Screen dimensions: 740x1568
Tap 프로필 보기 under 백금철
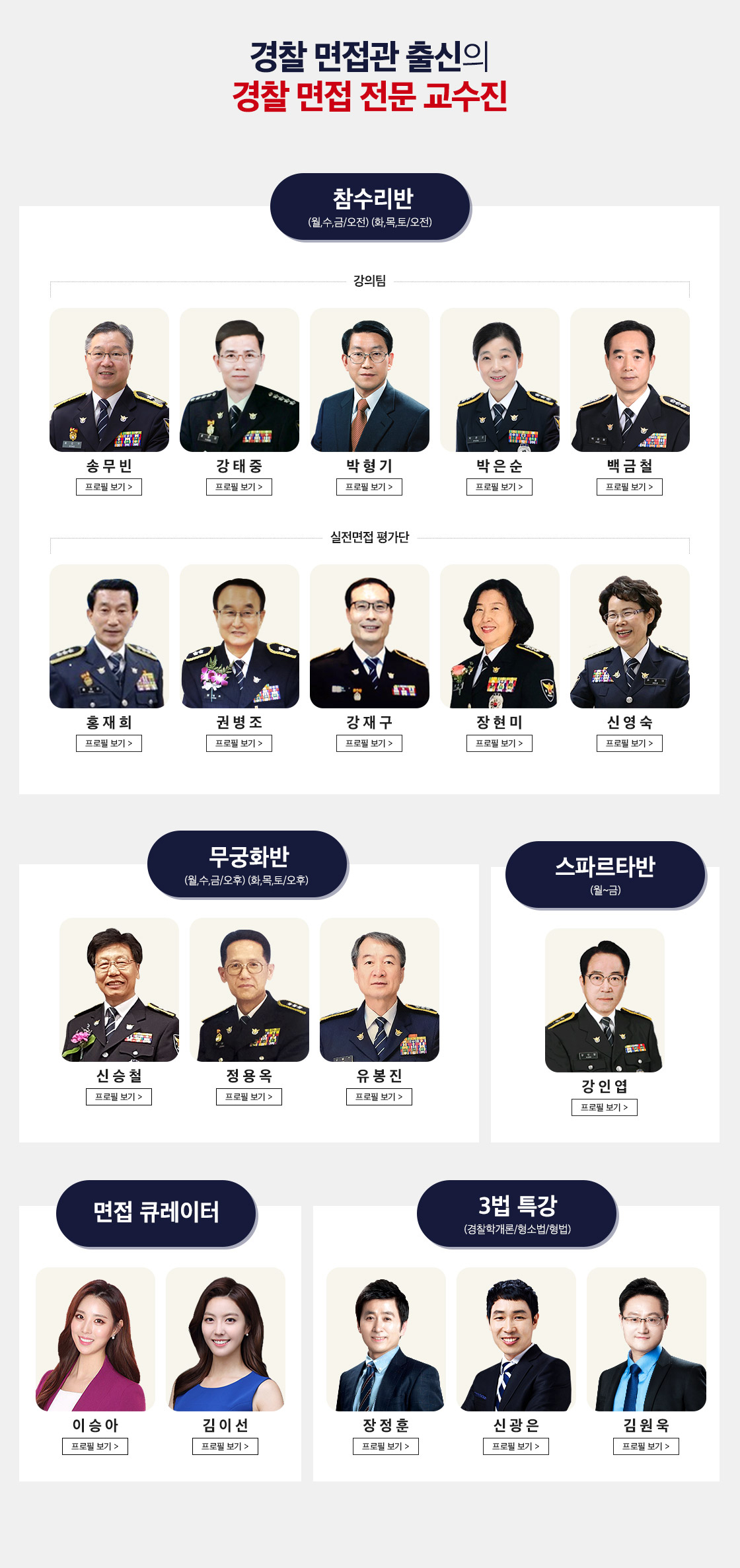[630, 487]
